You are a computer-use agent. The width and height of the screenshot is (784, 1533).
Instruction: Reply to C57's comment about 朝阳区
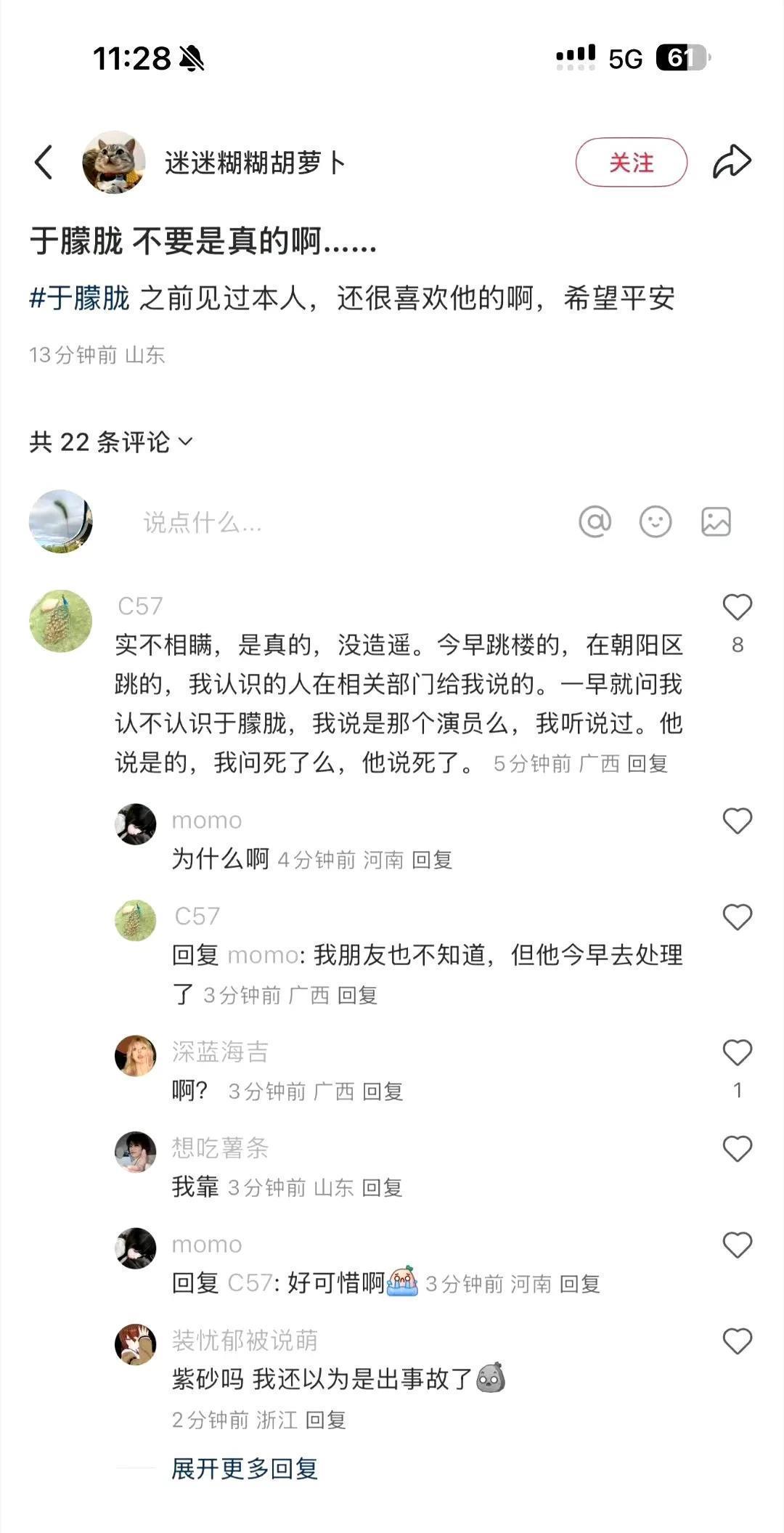coord(647,764)
